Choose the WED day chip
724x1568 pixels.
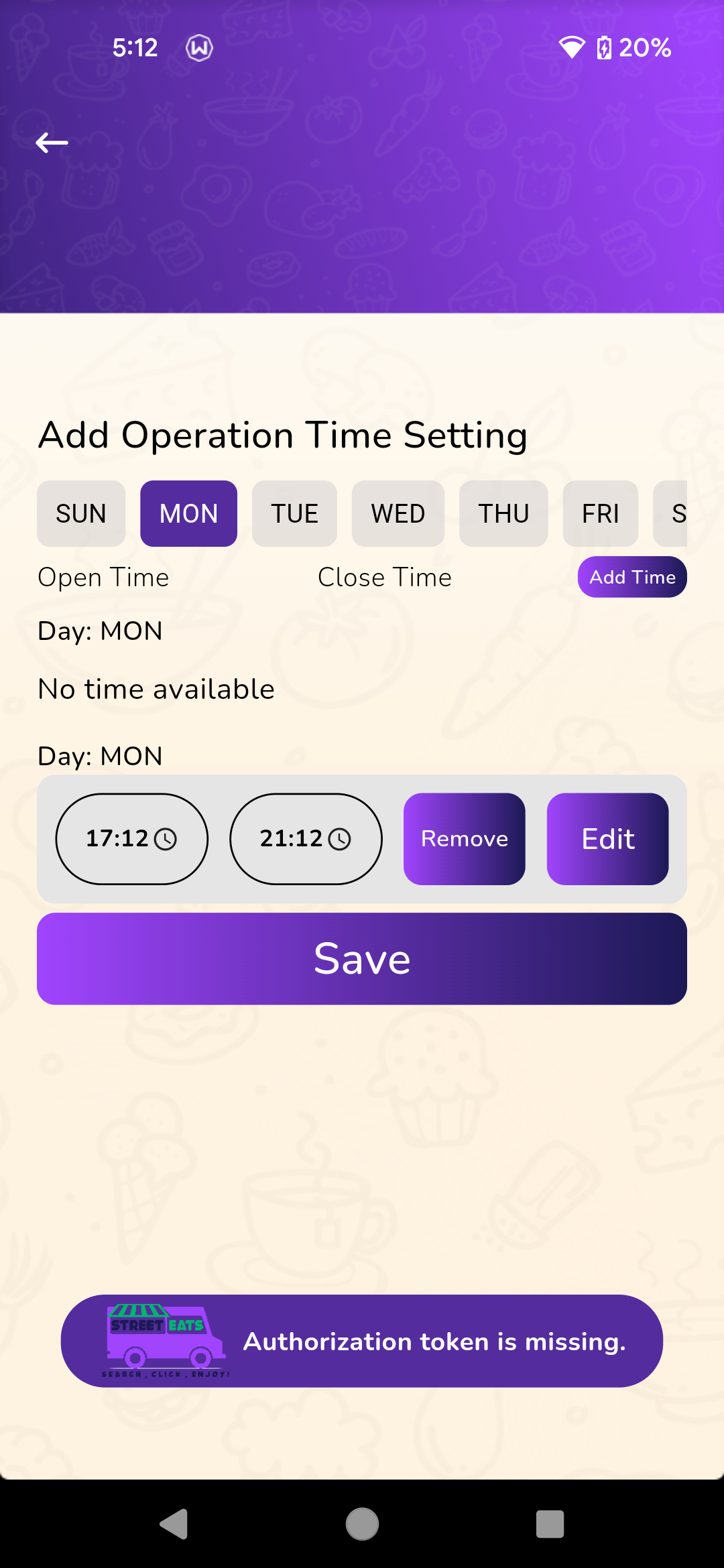pos(398,514)
